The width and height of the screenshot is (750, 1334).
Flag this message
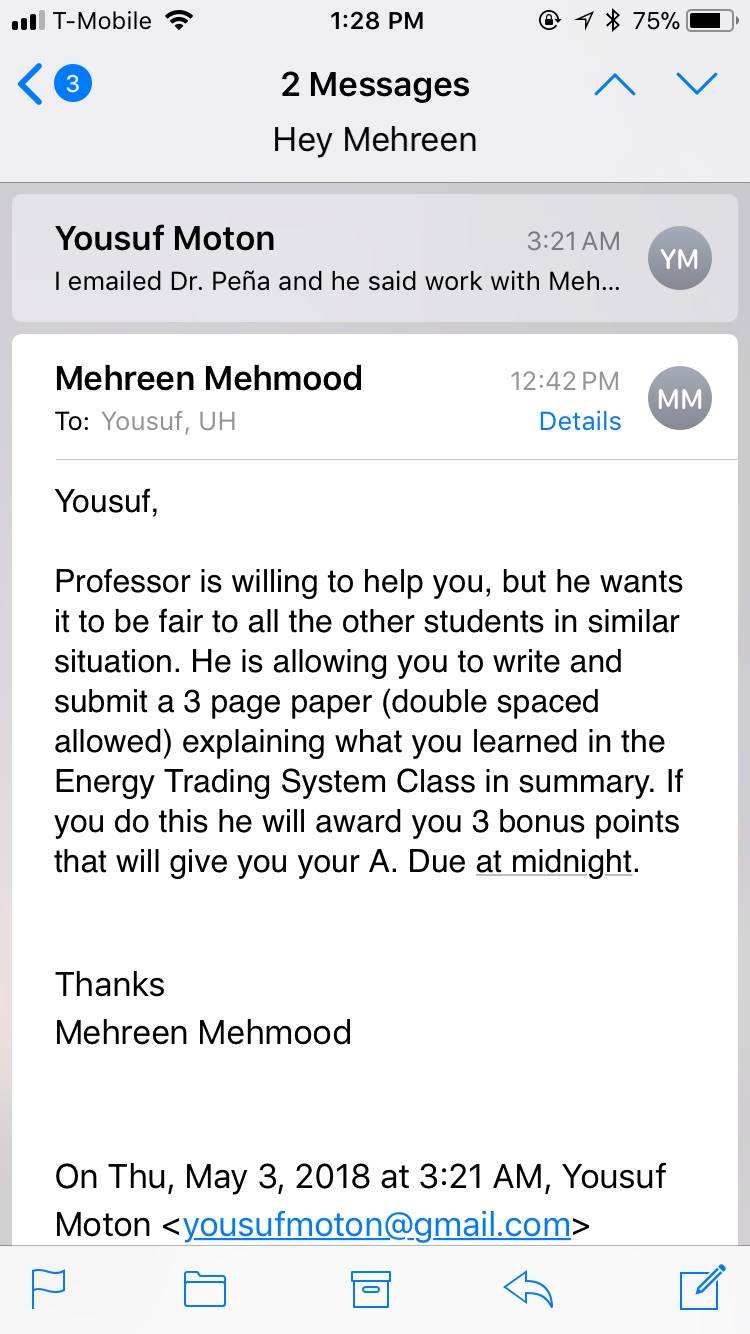click(48, 1289)
